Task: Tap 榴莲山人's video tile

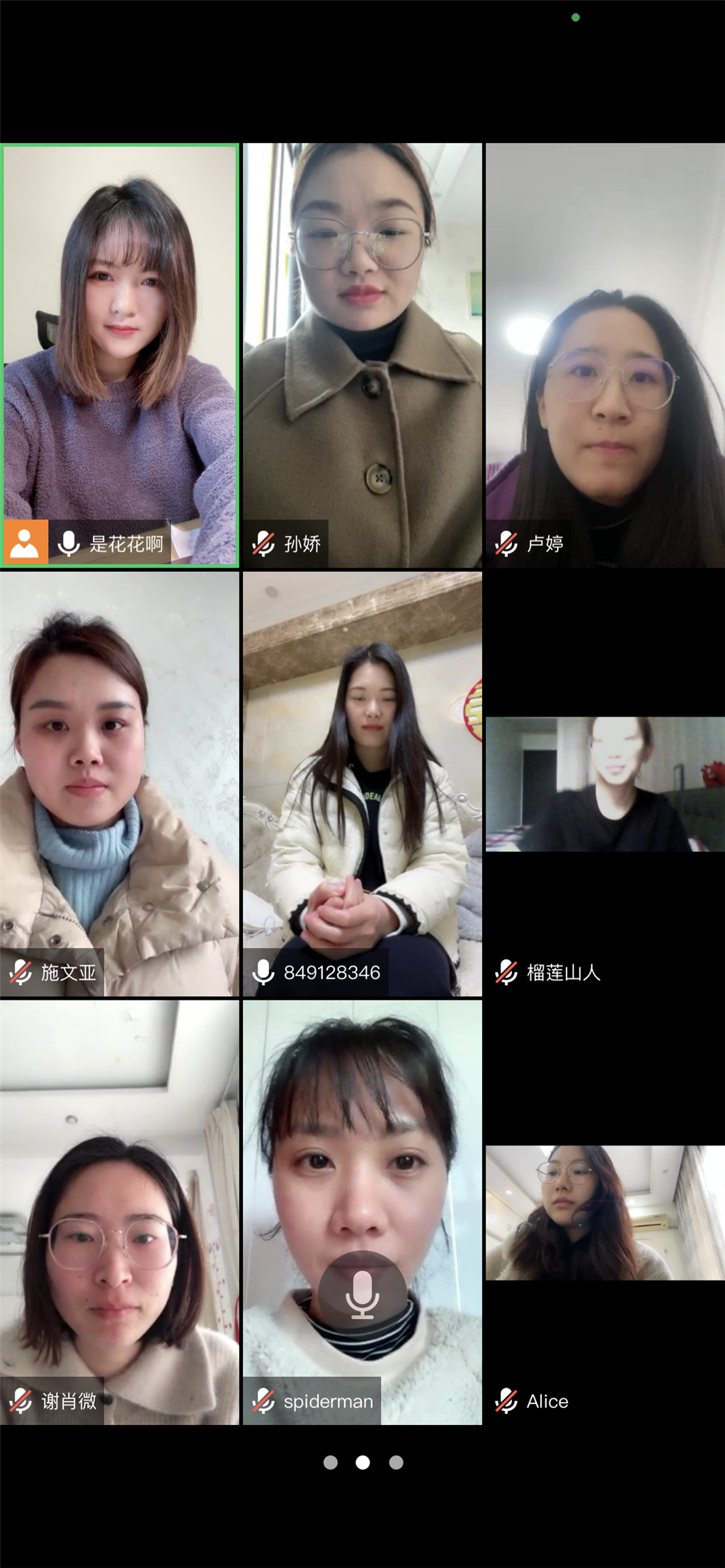Action: coord(605,784)
